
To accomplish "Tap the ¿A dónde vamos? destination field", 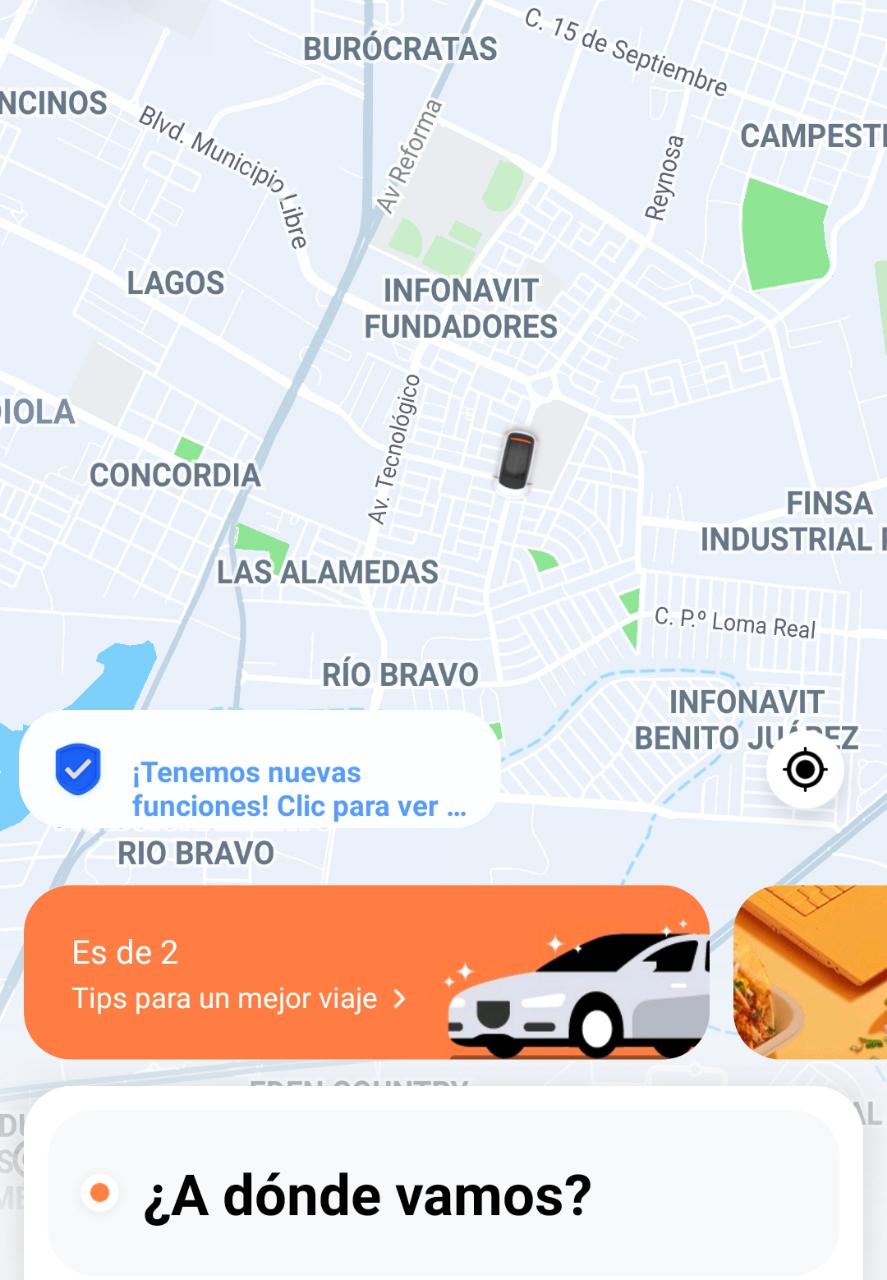I will pos(443,1194).
